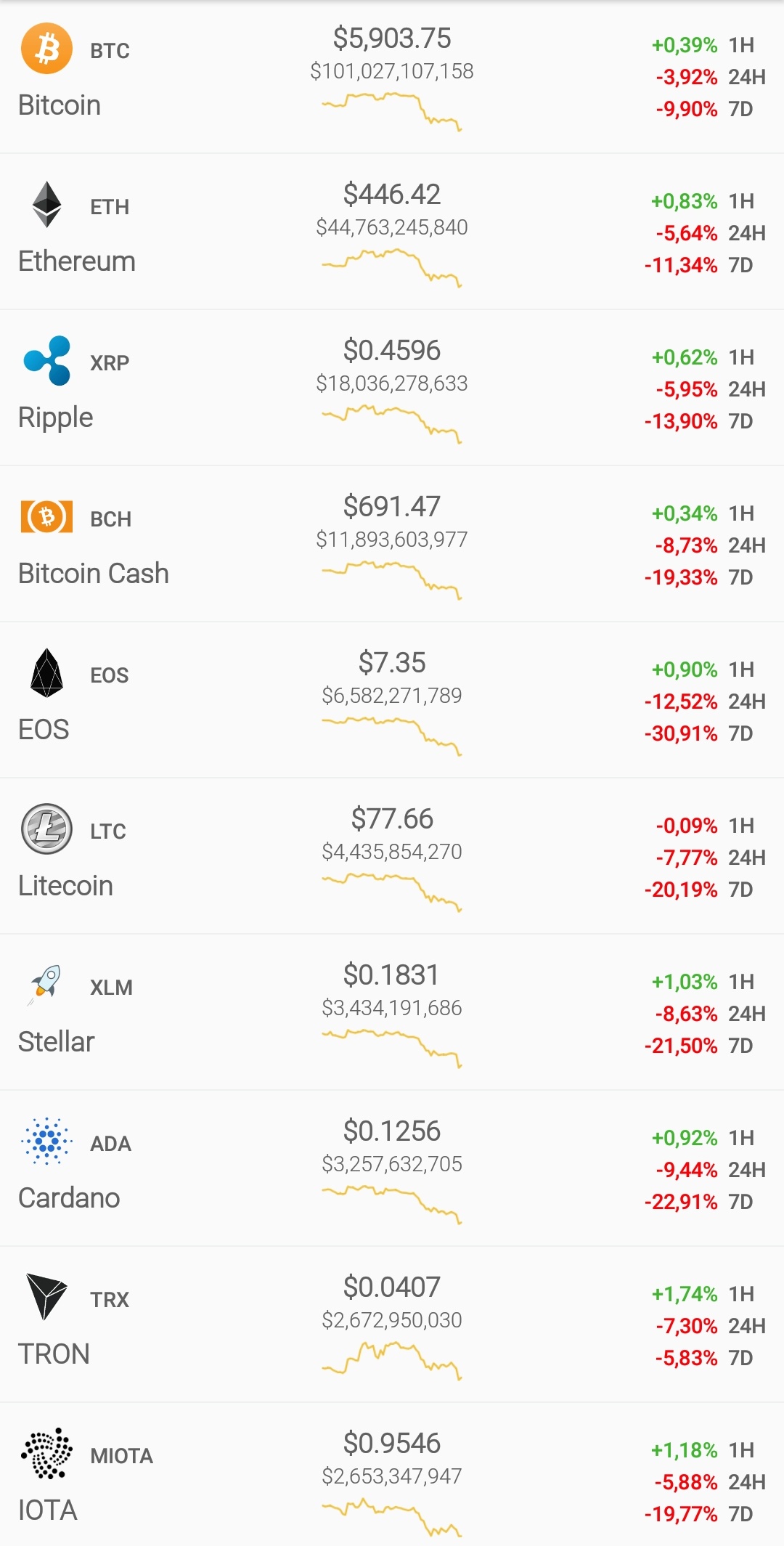Open the Stellar XLM entry
Image resolution: width=784 pixels, height=1546 pixels.
[392, 1013]
